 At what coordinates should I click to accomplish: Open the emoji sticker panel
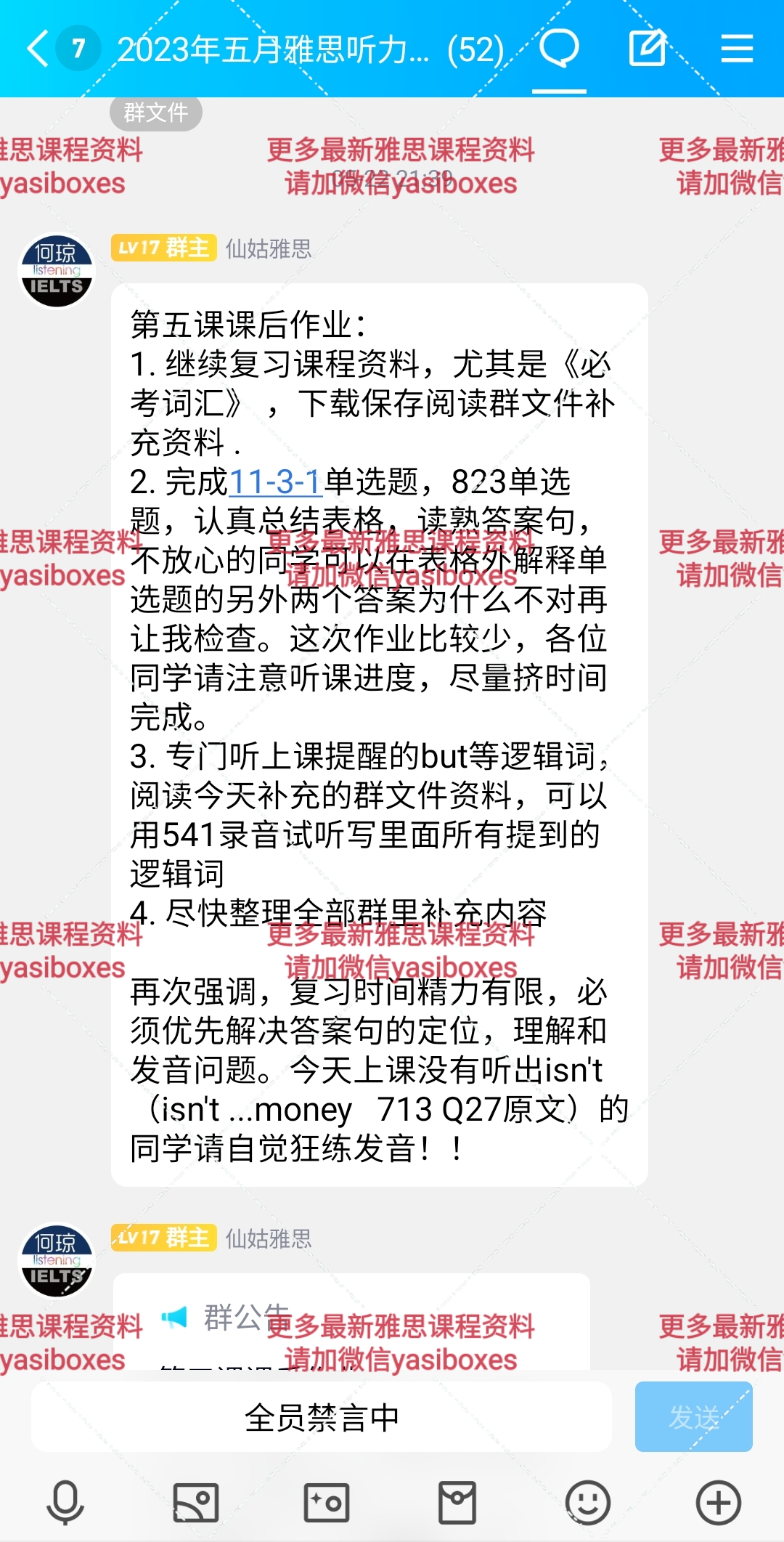(x=588, y=1502)
